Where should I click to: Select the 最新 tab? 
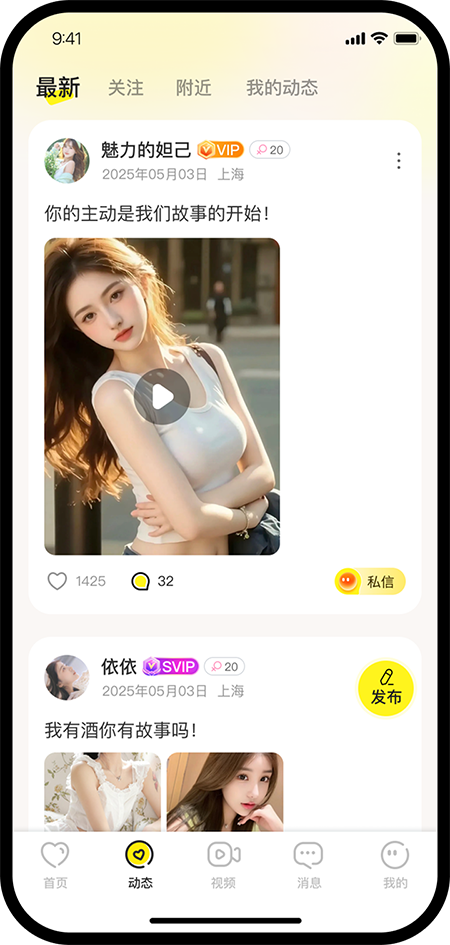click(x=57, y=88)
